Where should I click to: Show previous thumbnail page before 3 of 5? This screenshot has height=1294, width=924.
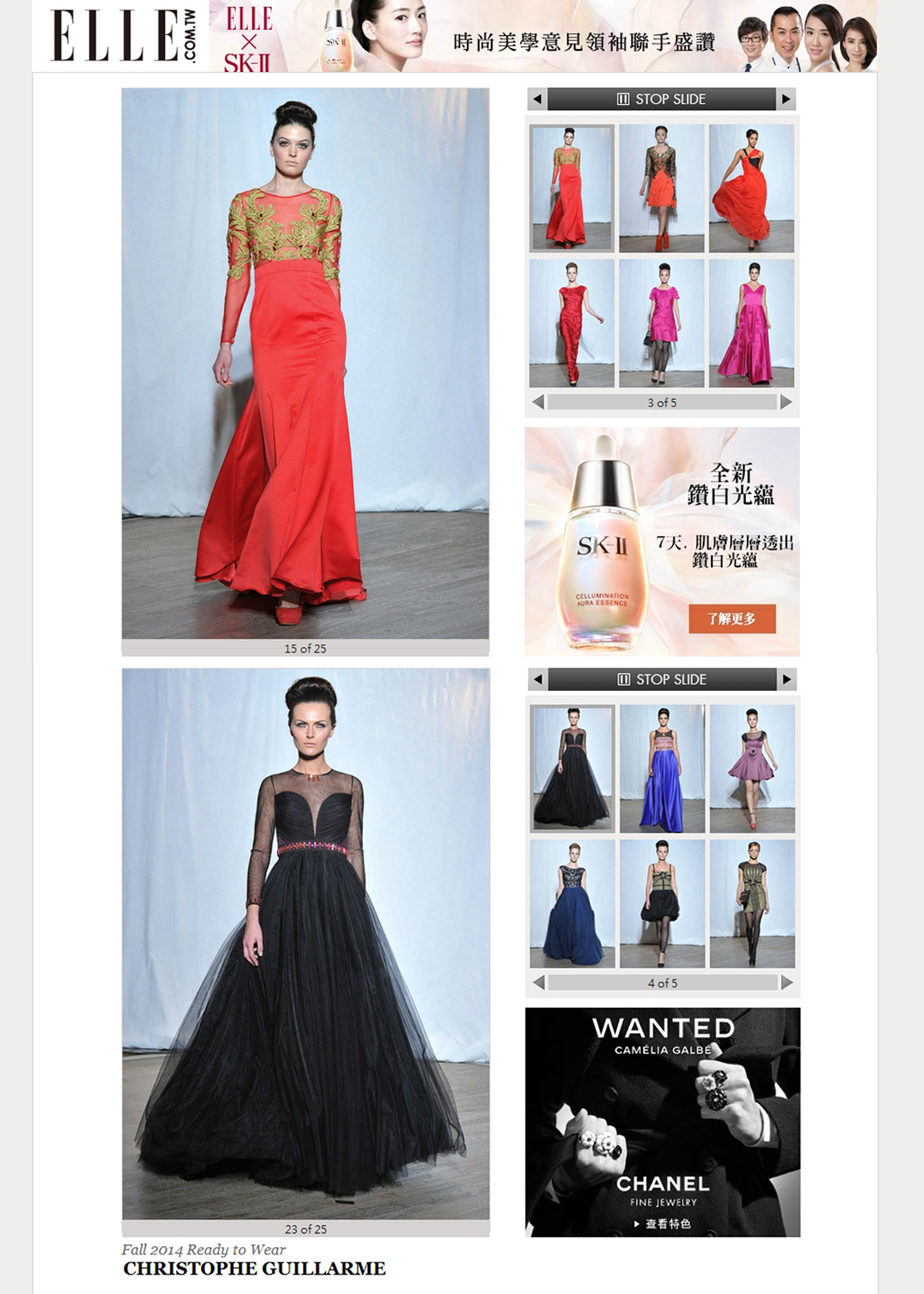(x=538, y=402)
